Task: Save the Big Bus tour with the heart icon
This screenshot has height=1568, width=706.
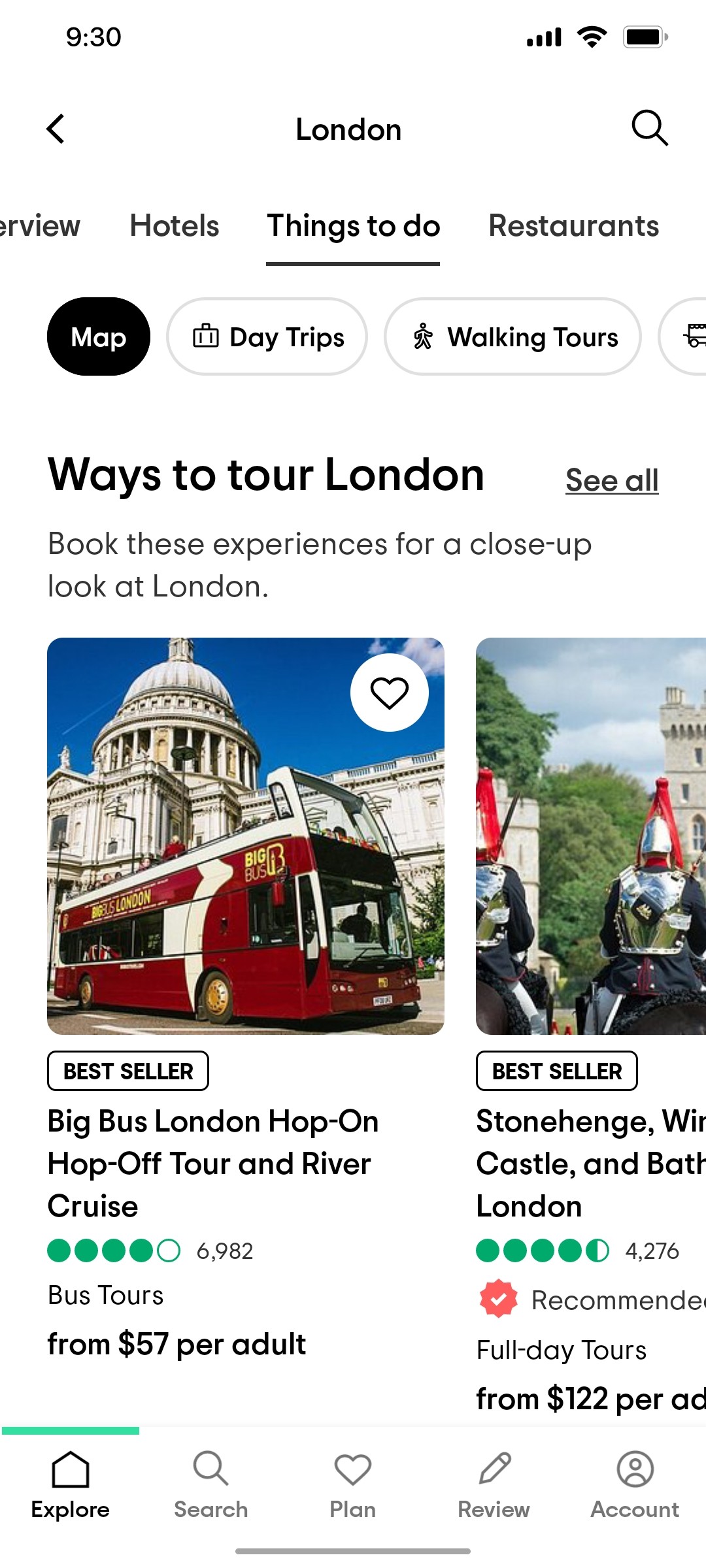Action: pos(389,693)
